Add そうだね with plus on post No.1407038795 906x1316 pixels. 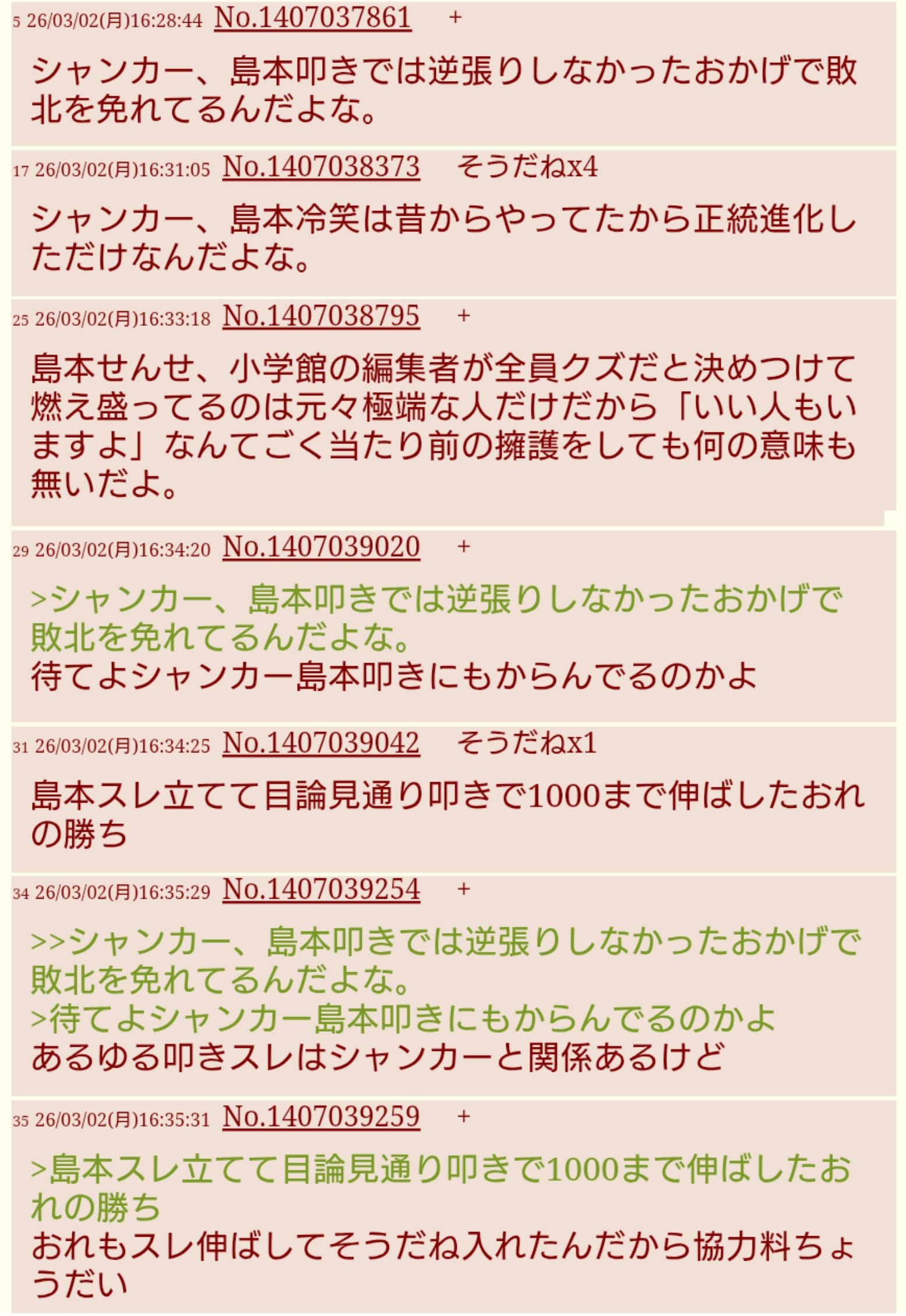coord(463,316)
